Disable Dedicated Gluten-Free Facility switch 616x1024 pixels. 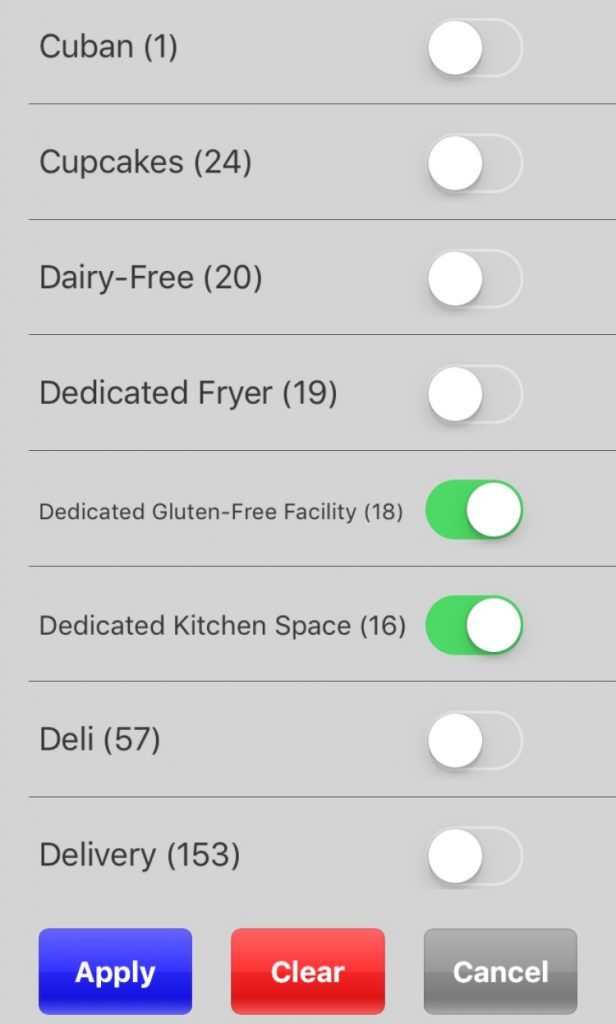point(475,510)
